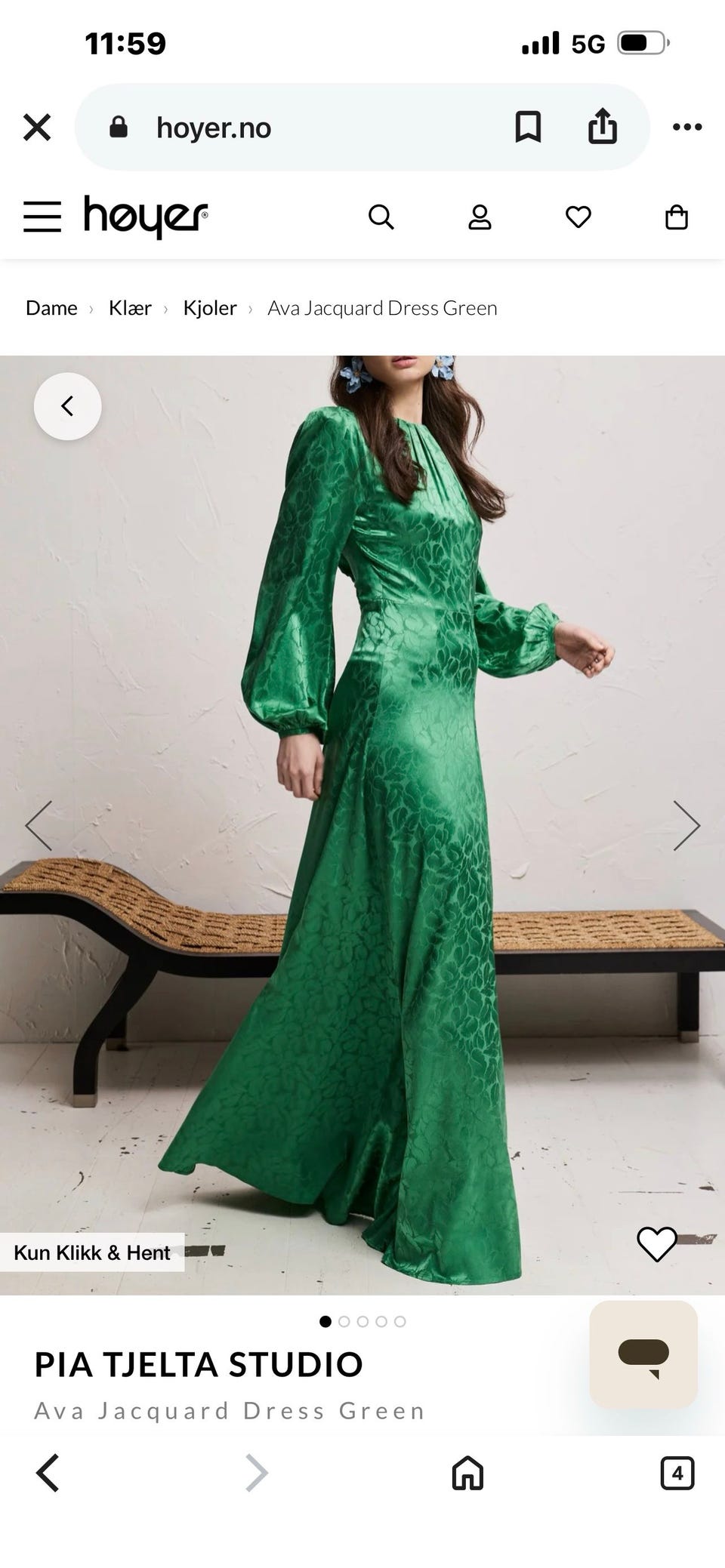725x1568 pixels.
Task: Show next product image
Action: click(686, 825)
